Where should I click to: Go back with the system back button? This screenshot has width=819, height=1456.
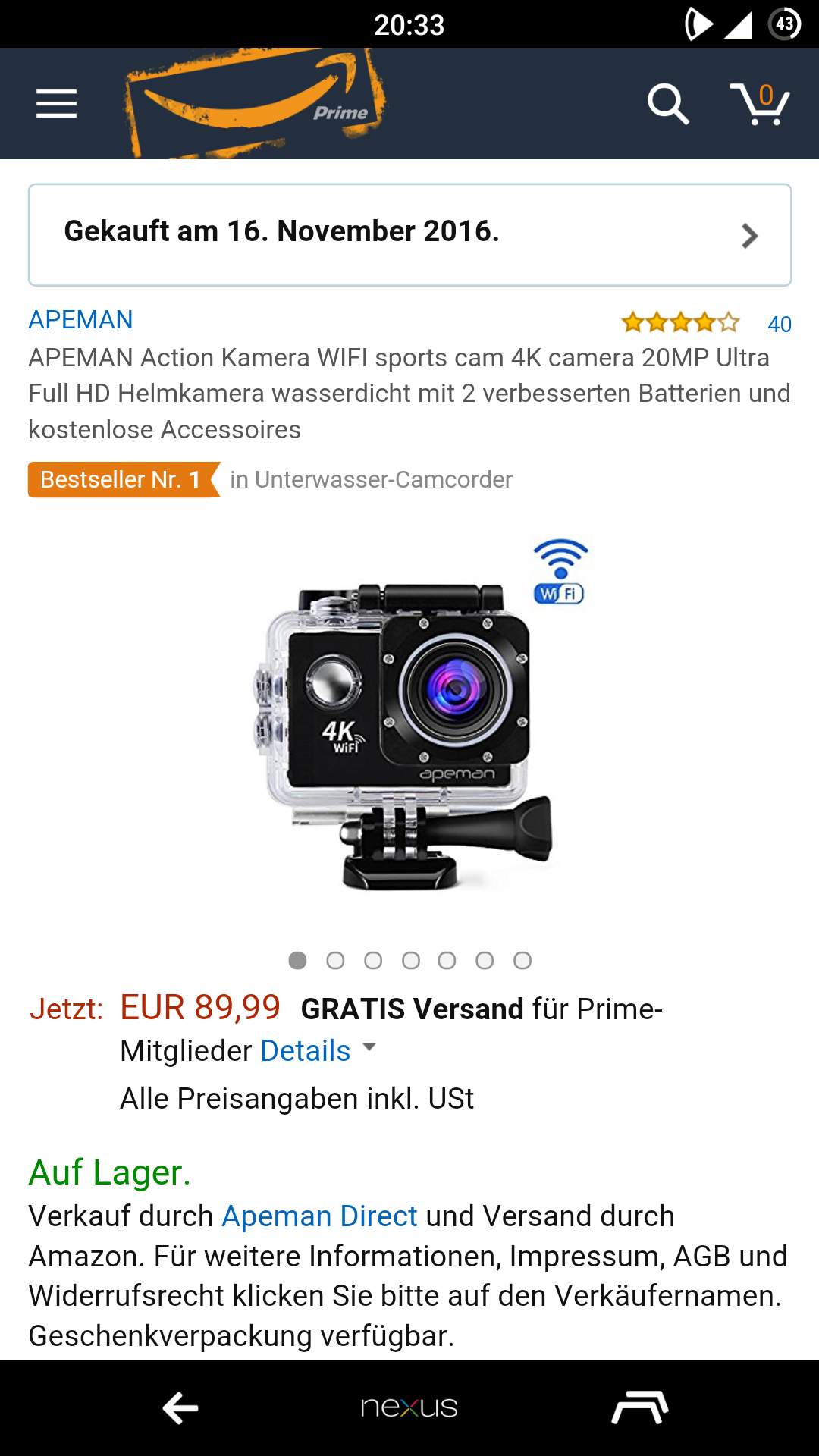coord(180,1408)
